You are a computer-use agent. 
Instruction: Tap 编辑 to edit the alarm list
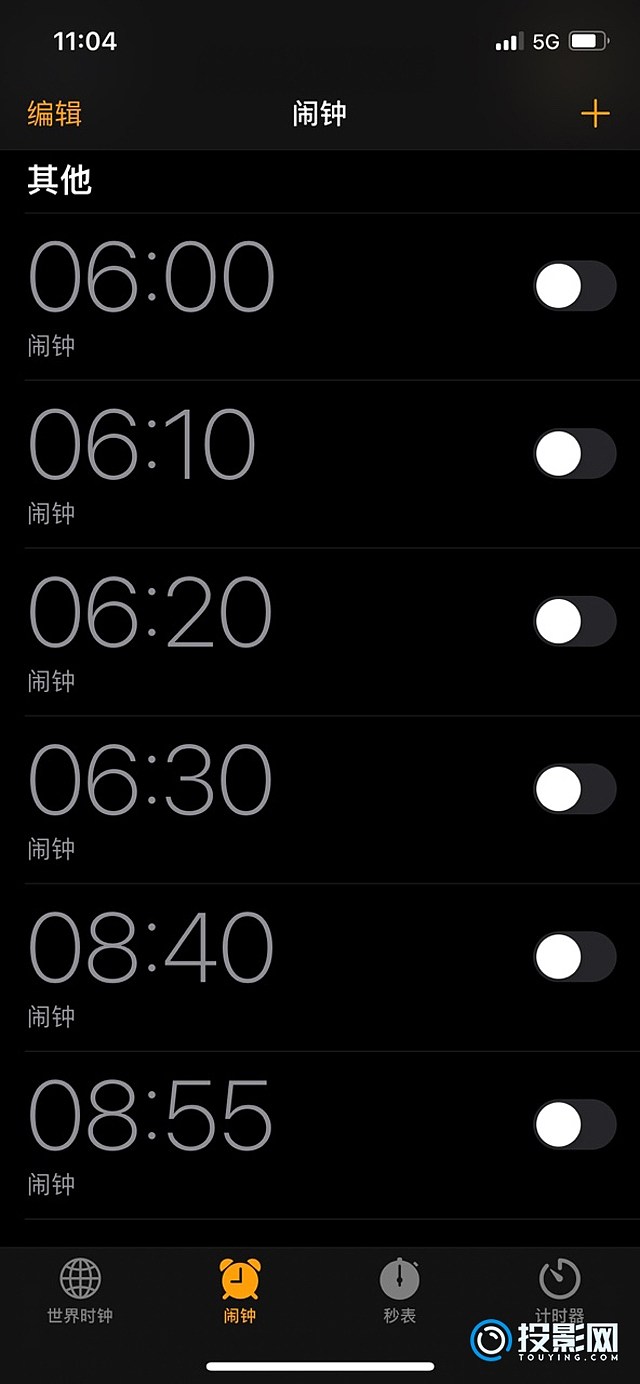[54, 113]
